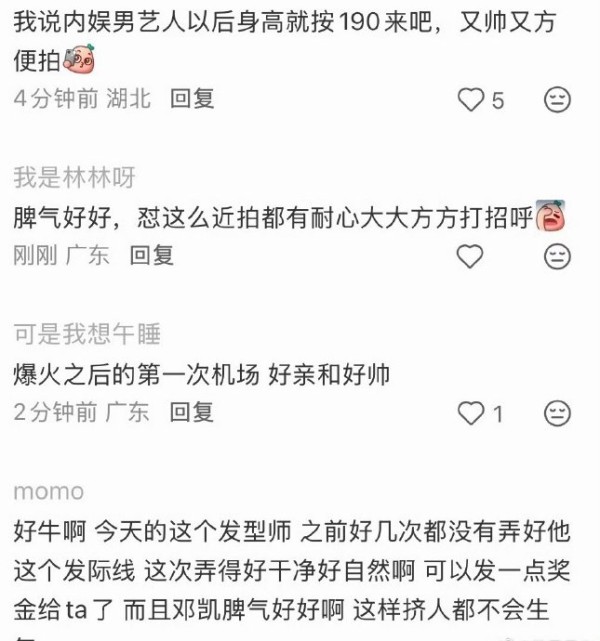Open the profile of the user momo
600x641 pixels.
[x=49, y=491]
